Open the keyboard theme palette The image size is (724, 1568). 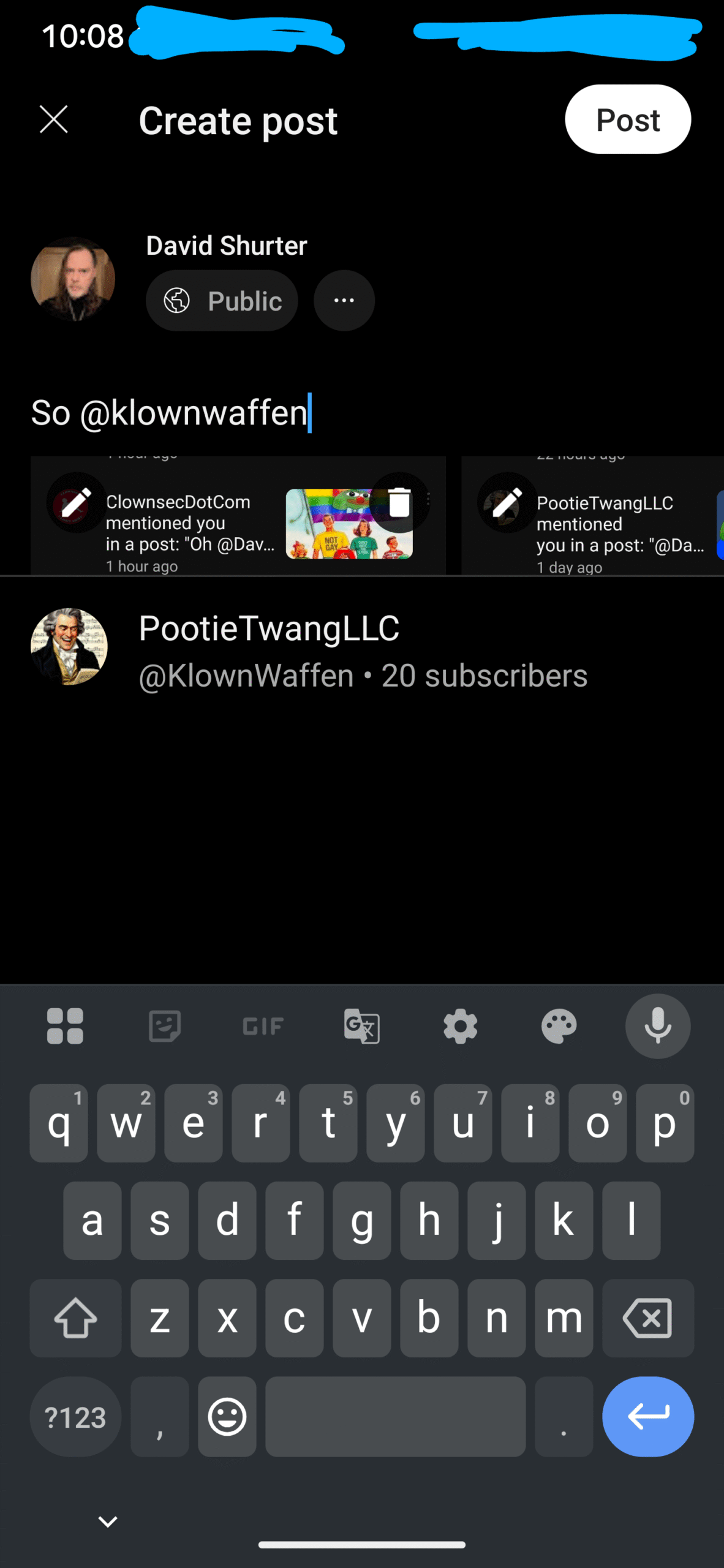pyautogui.click(x=559, y=1026)
